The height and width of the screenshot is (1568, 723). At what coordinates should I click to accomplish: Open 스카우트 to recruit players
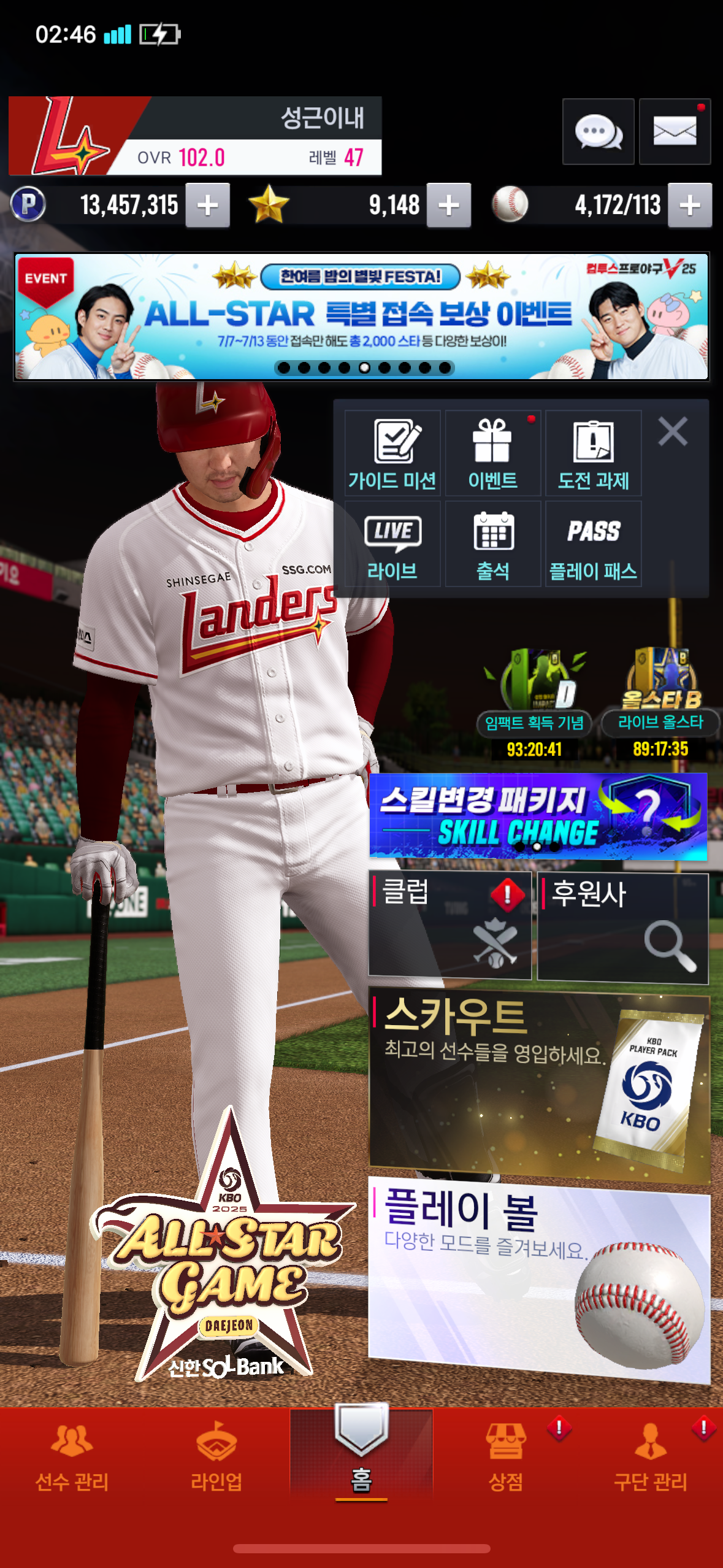[x=538, y=1085]
